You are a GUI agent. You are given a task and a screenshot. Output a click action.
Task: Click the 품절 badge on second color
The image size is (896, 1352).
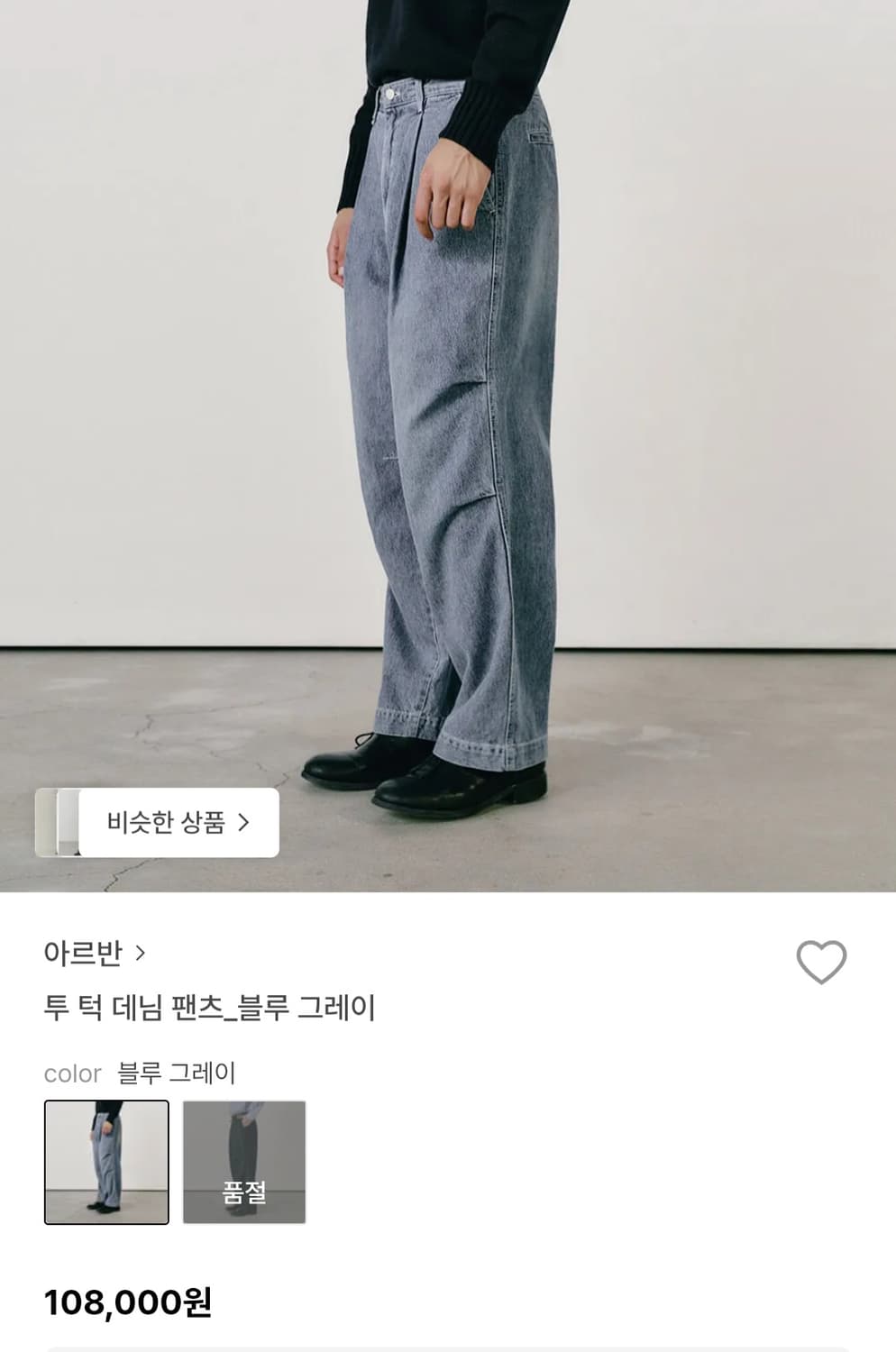[244, 1190]
